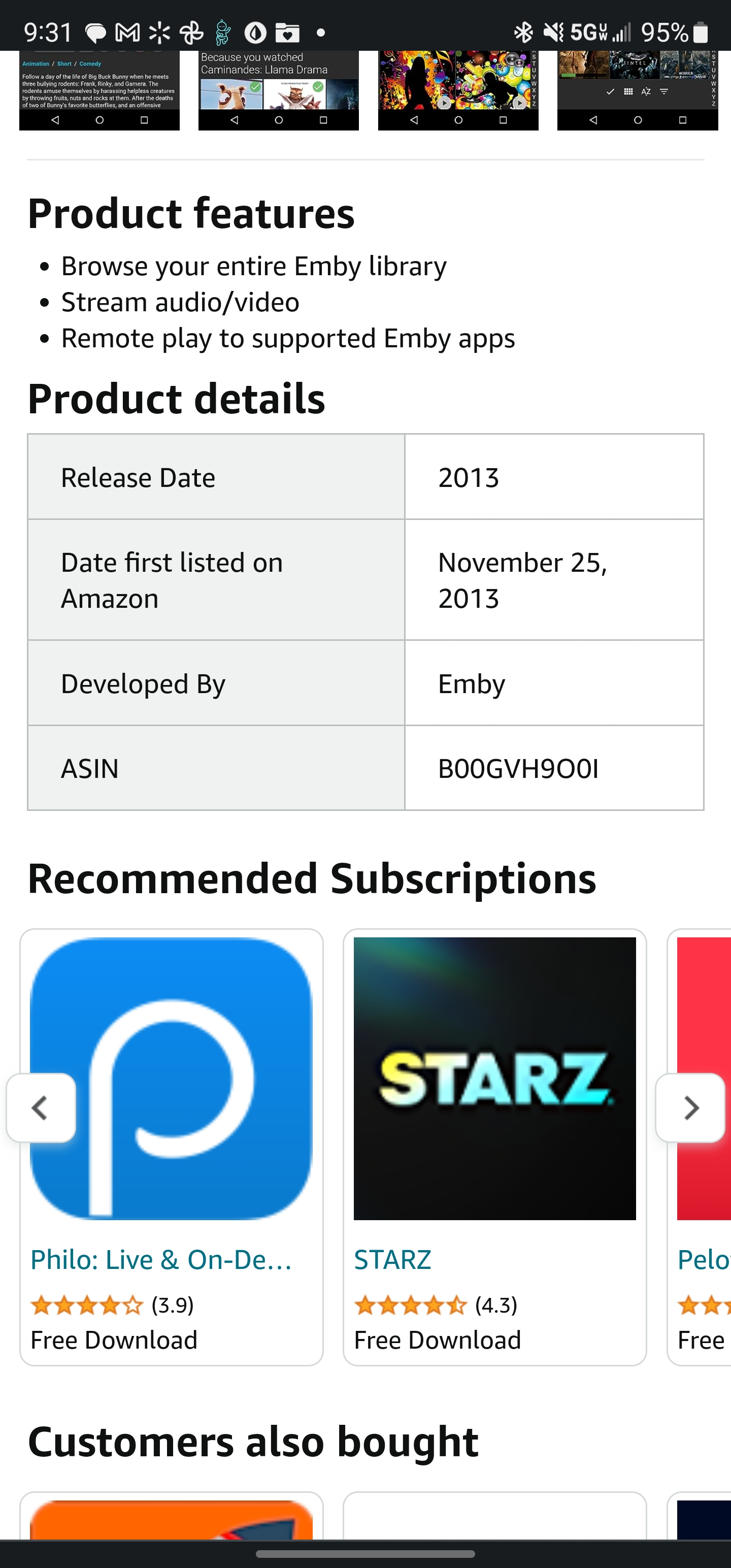The height and width of the screenshot is (1568, 731).
Task: Open the STARZ app card
Action: 494,1077
